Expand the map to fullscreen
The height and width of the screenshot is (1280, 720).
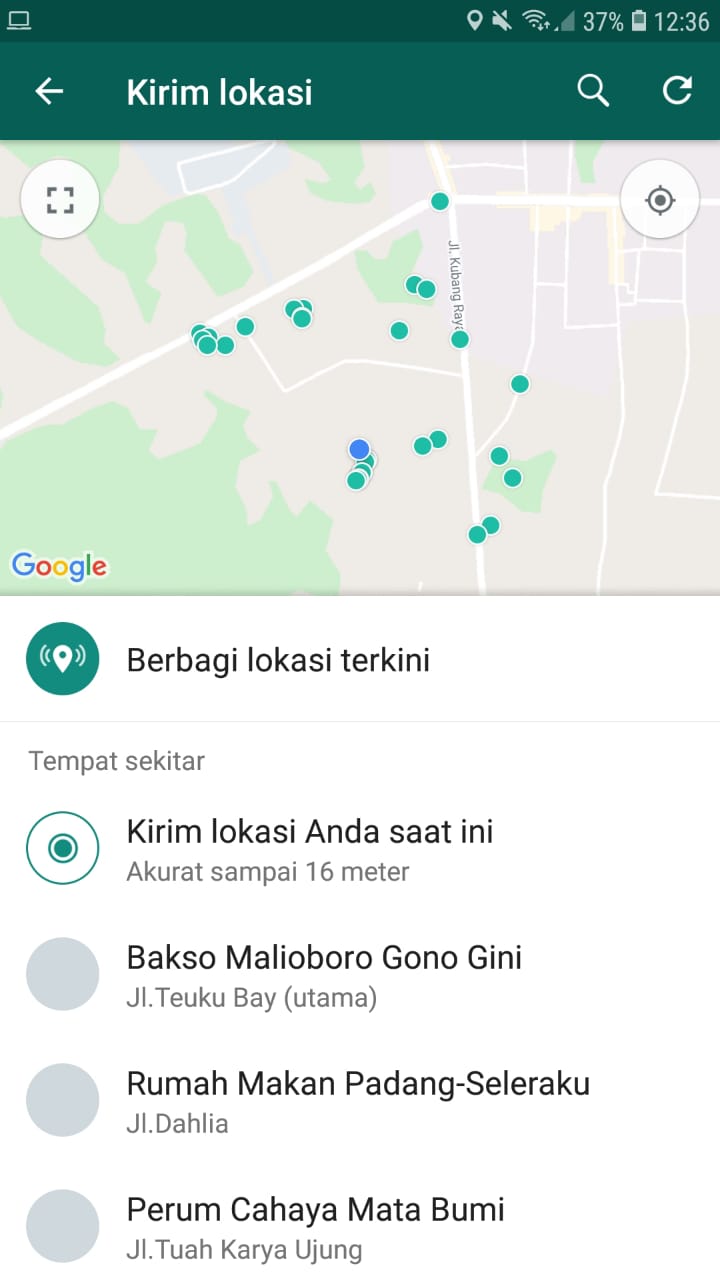(x=60, y=200)
